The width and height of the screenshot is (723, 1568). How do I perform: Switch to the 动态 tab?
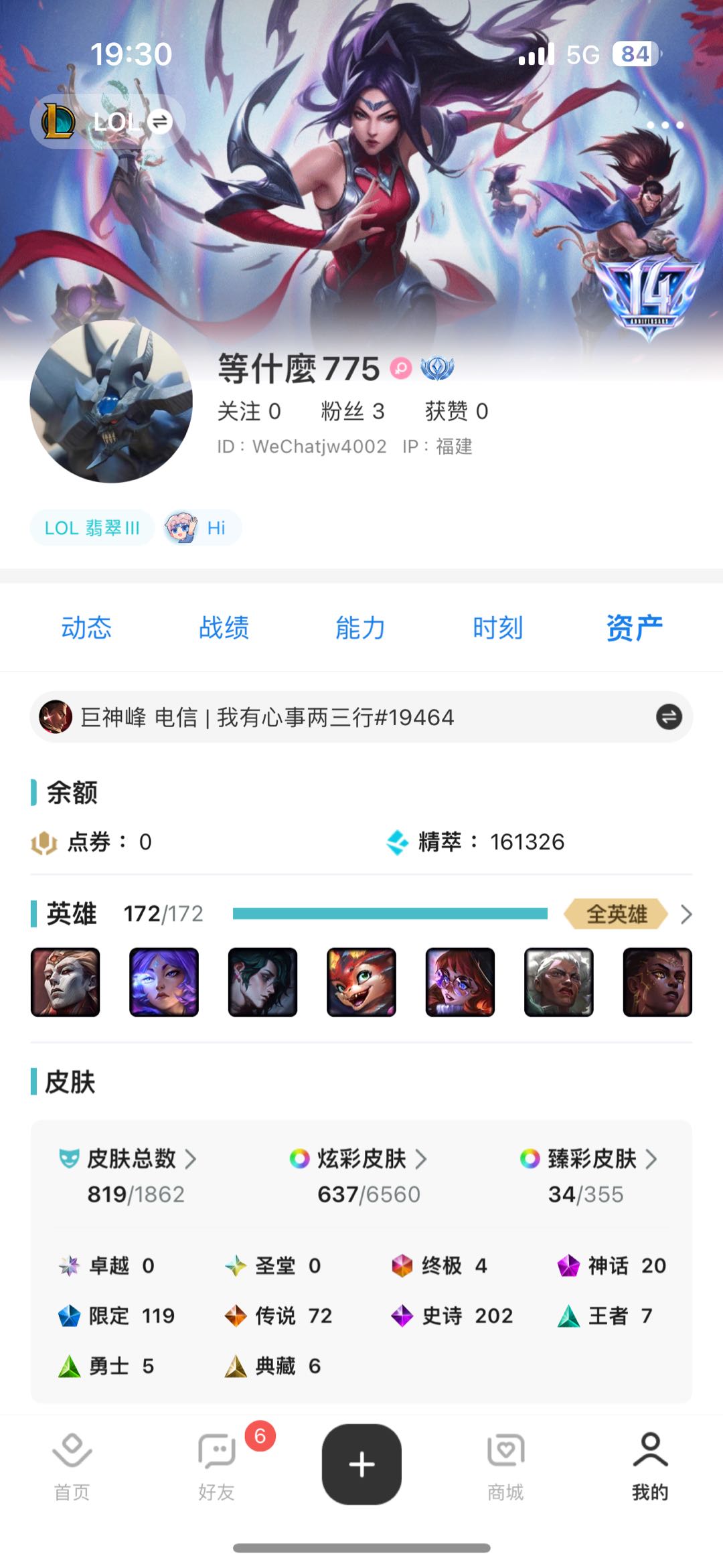pyautogui.click(x=86, y=628)
